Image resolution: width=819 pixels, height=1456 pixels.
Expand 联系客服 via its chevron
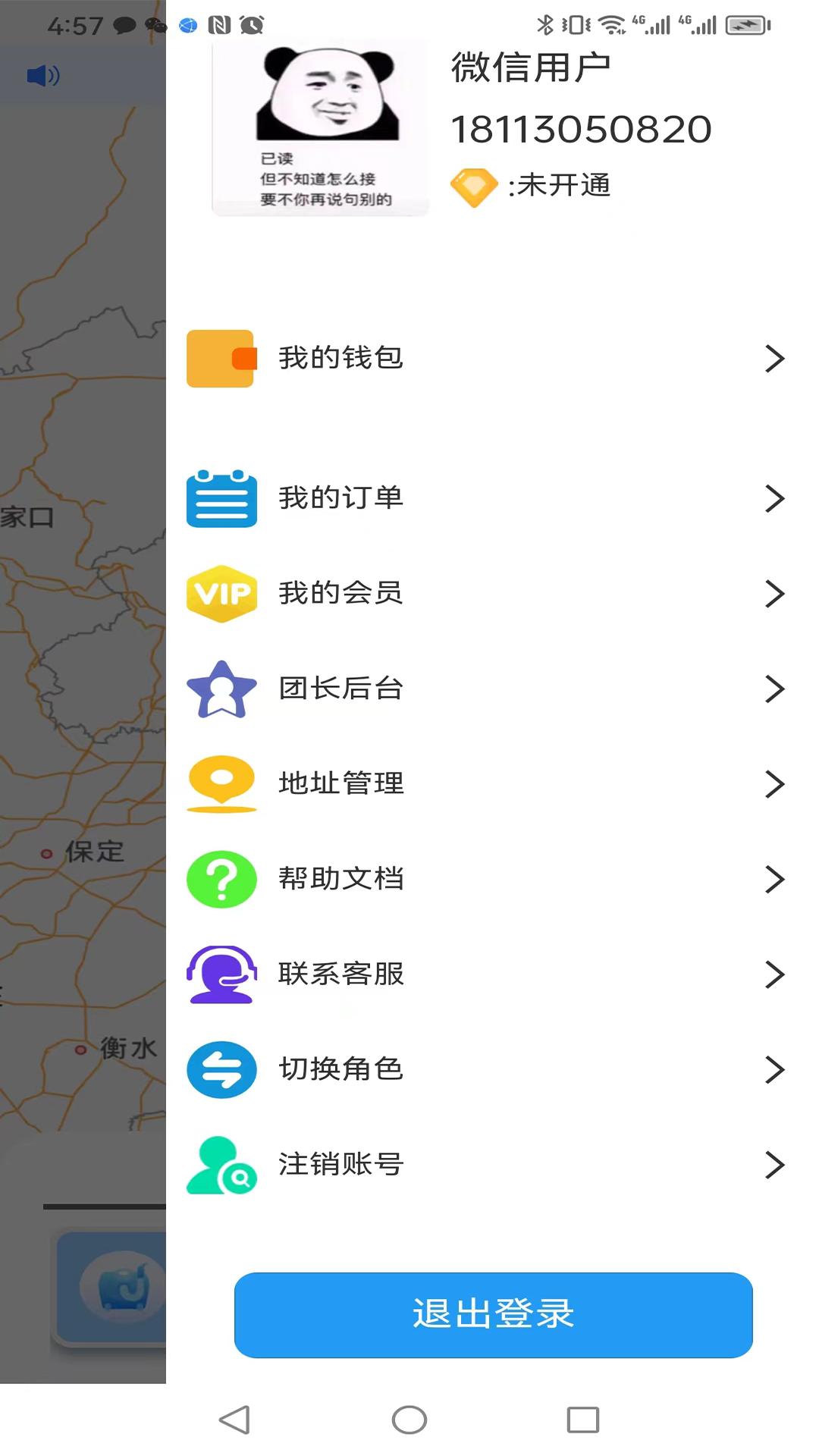(x=774, y=974)
